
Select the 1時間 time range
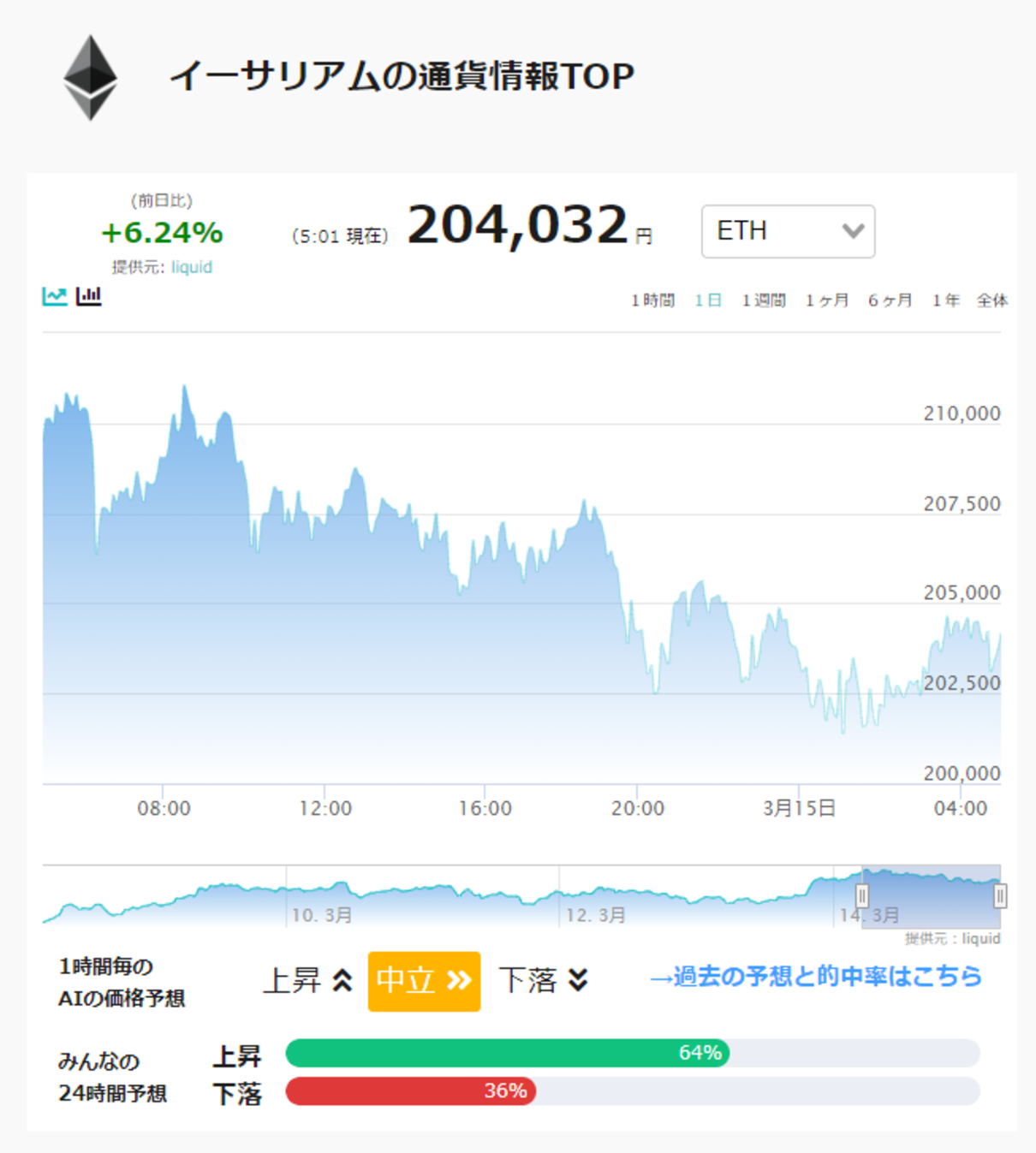(x=652, y=300)
